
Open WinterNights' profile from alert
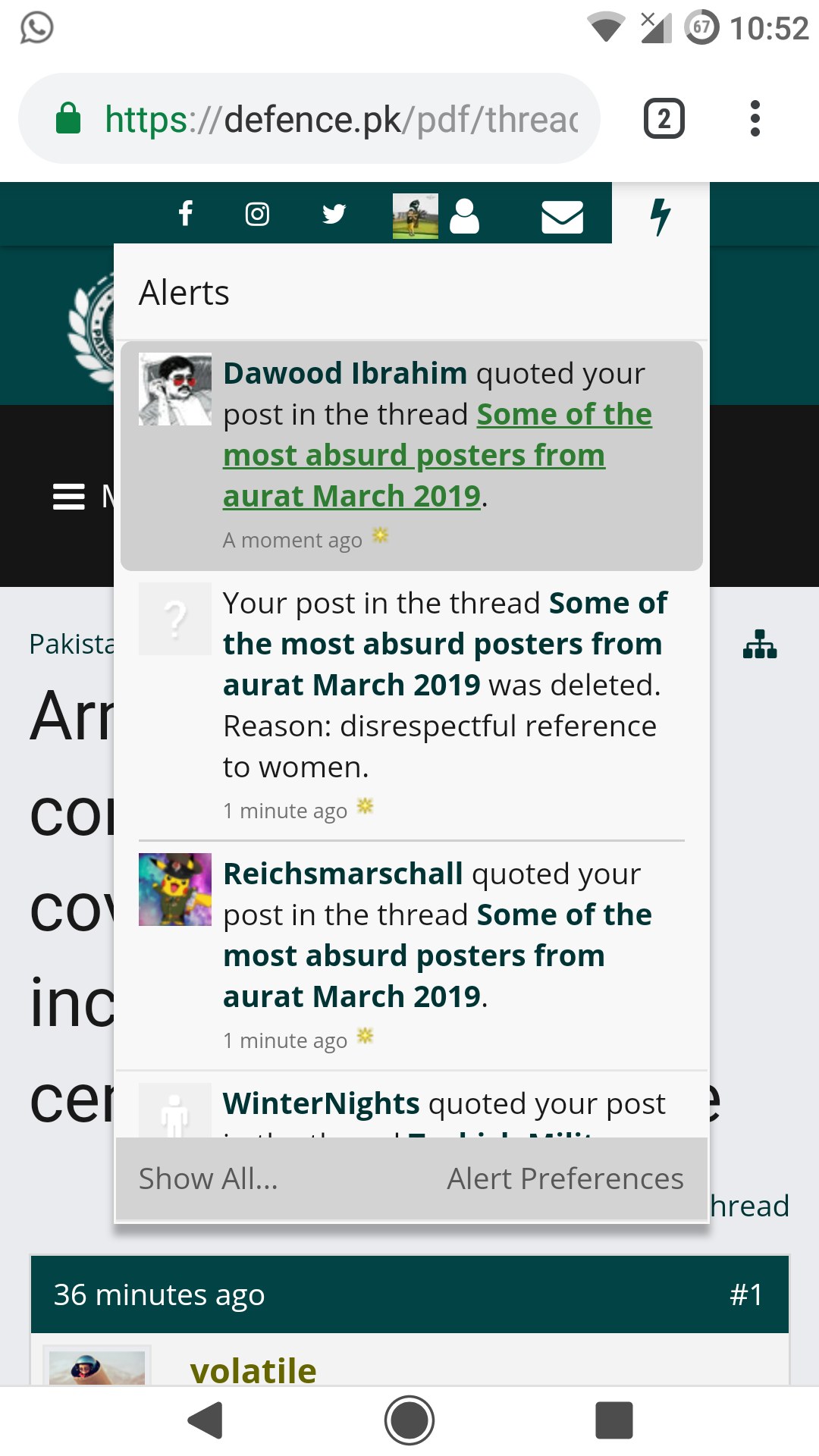point(321,1103)
